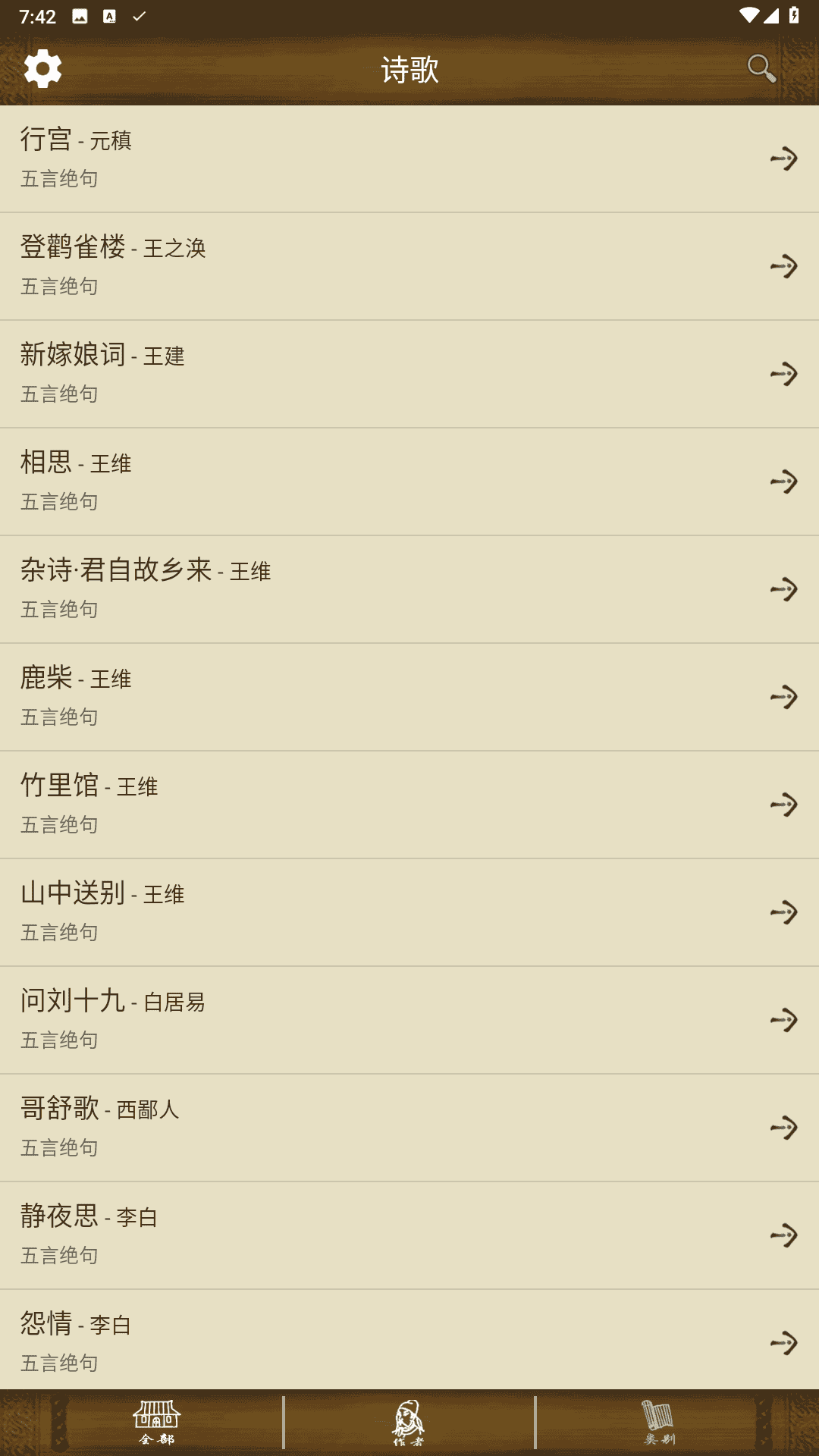Select the poem 问刘十九 by 白居易
The height and width of the screenshot is (1456, 819).
(x=409, y=1020)
